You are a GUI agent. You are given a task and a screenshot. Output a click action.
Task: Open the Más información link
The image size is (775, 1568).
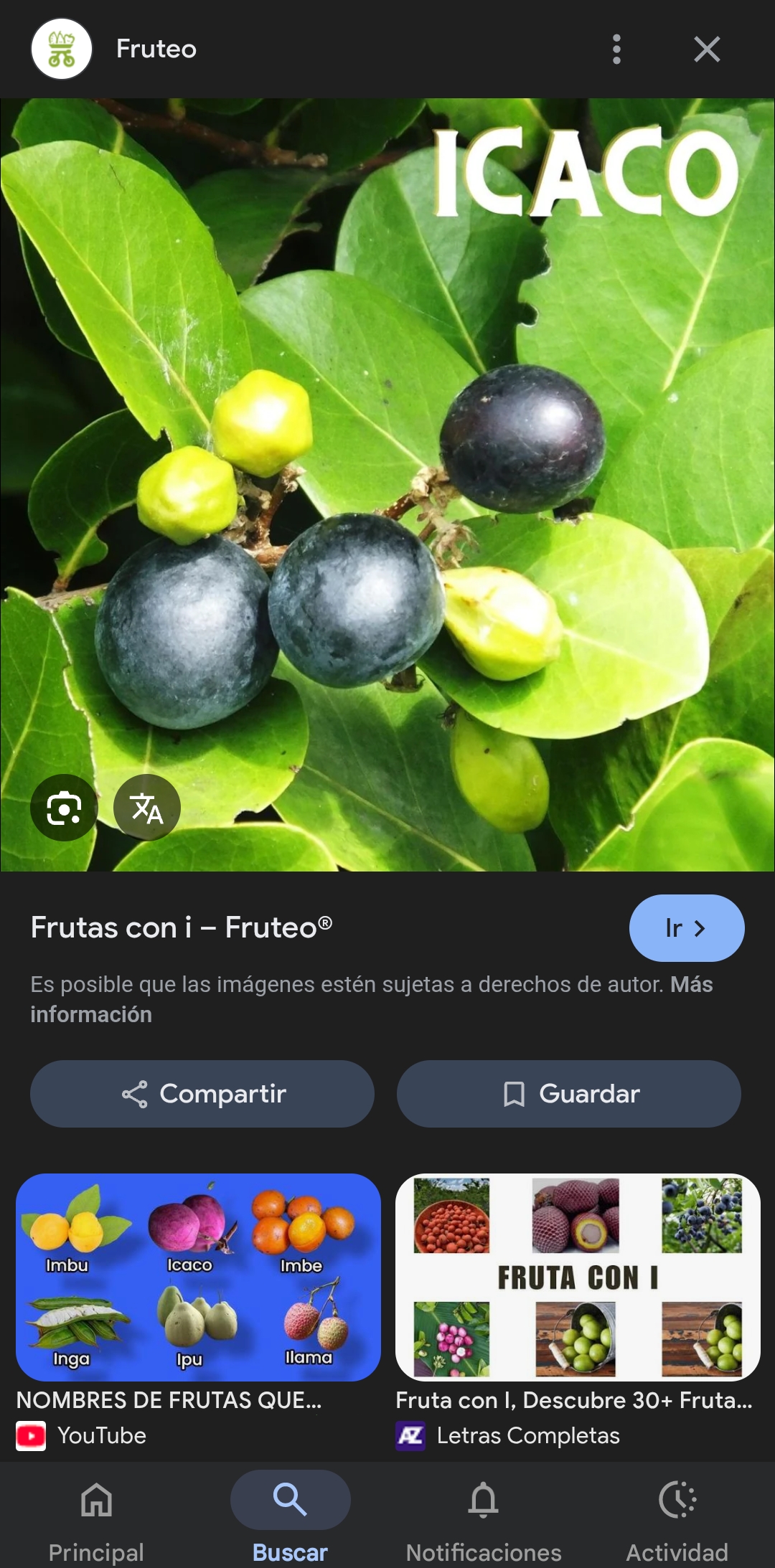pyautogui.click(x=91, y=1014)
